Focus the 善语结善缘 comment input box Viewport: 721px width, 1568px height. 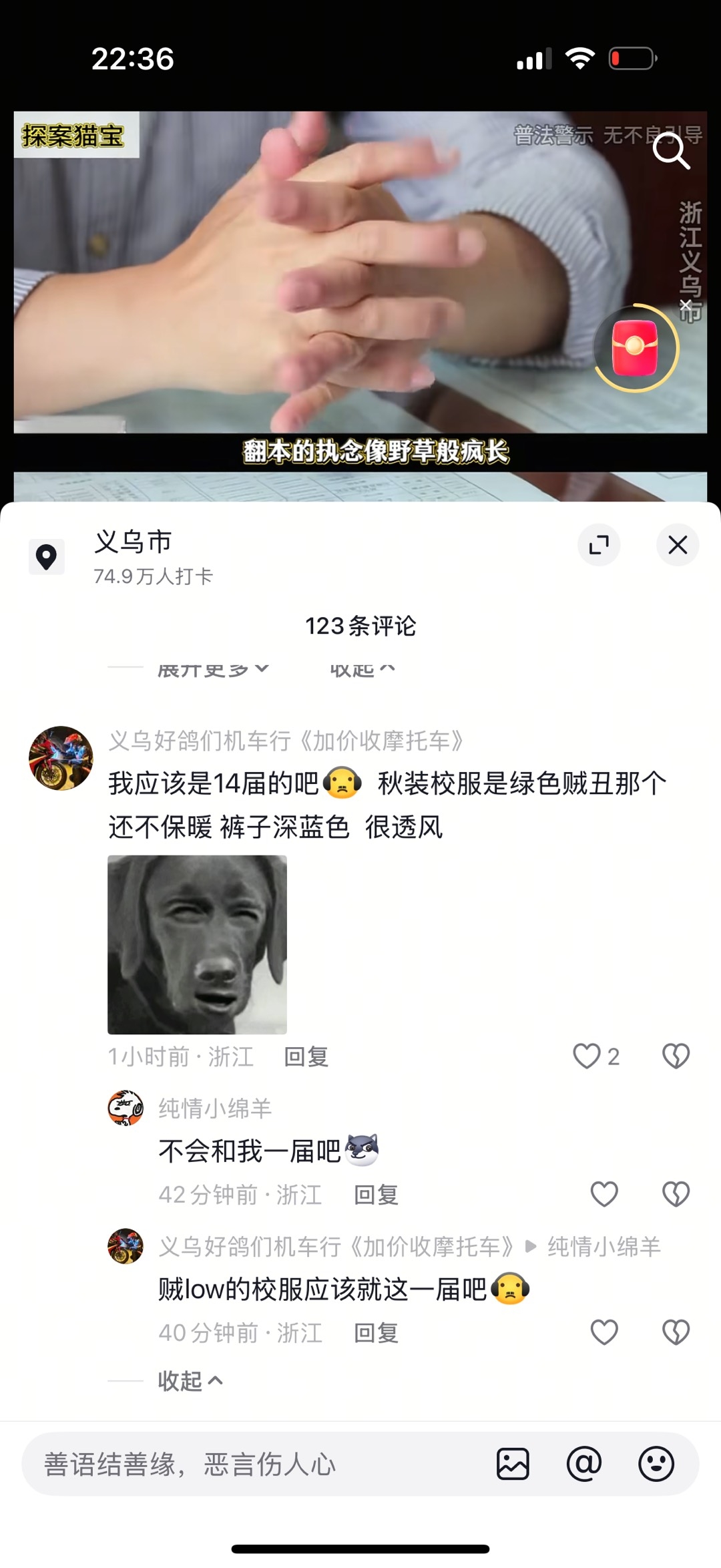[254, 1464]
